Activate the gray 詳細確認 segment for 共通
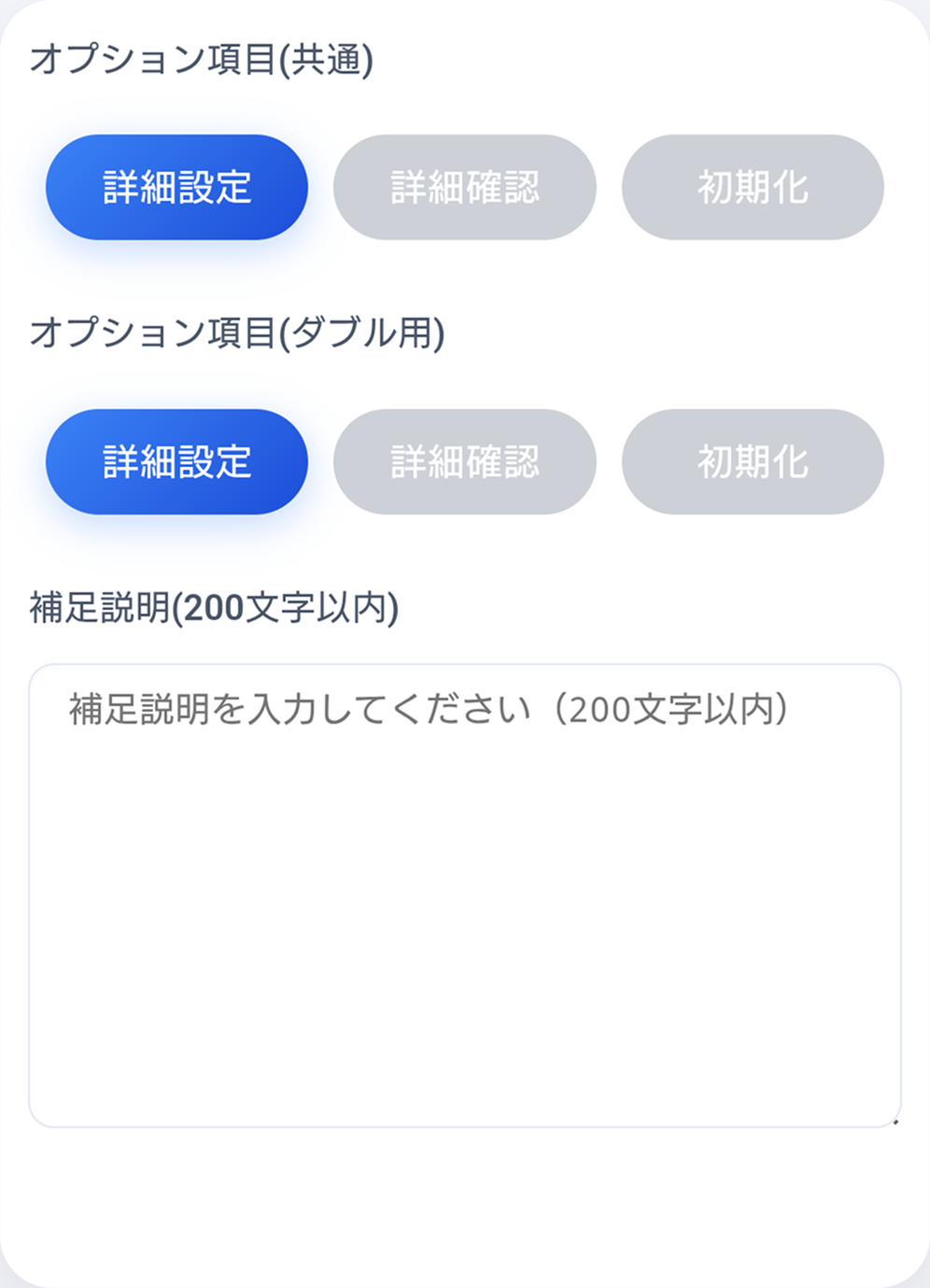The image size is (930, 1288). point(464,187)
